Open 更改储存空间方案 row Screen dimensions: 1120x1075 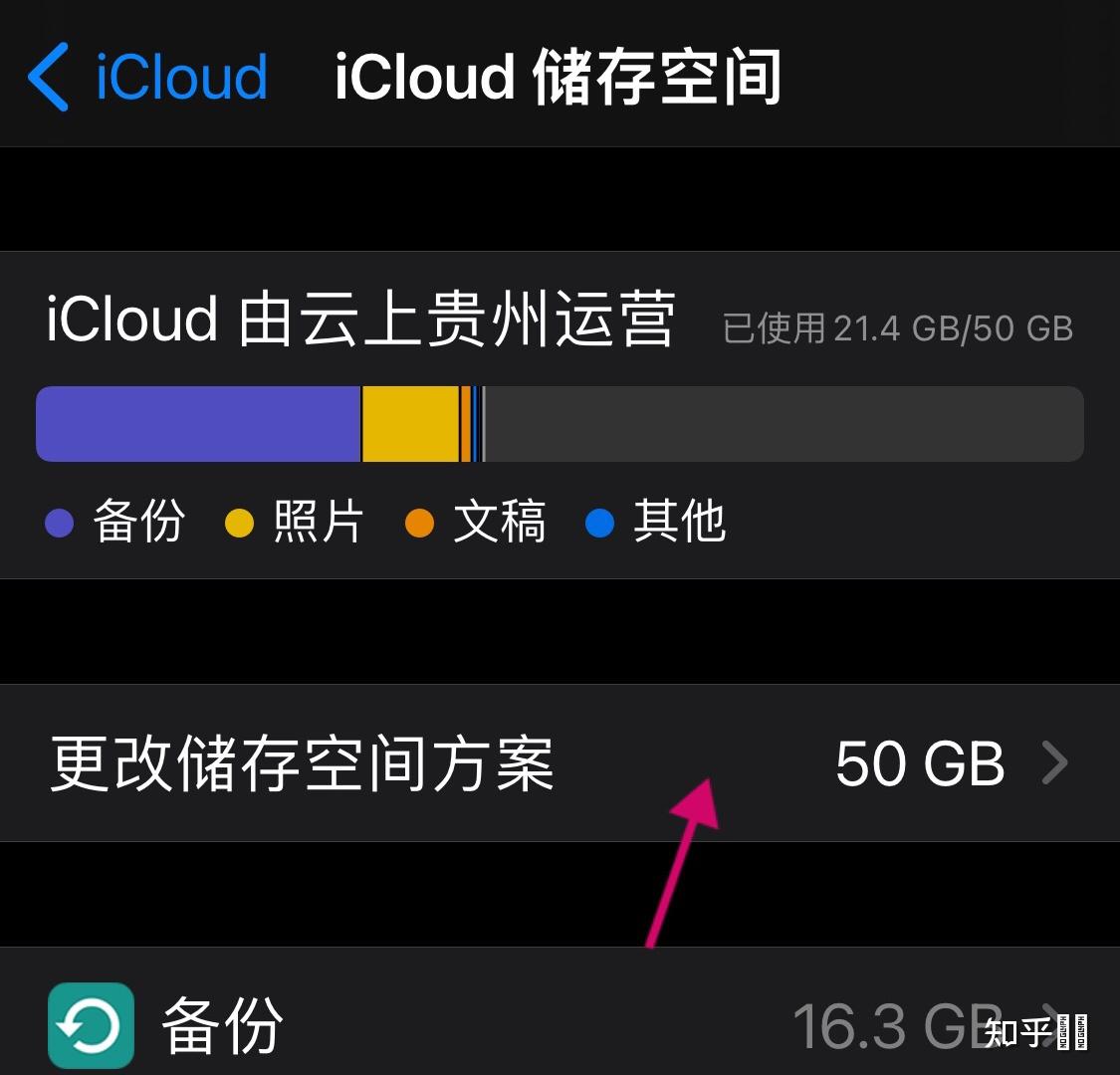(x=558, y=763)
